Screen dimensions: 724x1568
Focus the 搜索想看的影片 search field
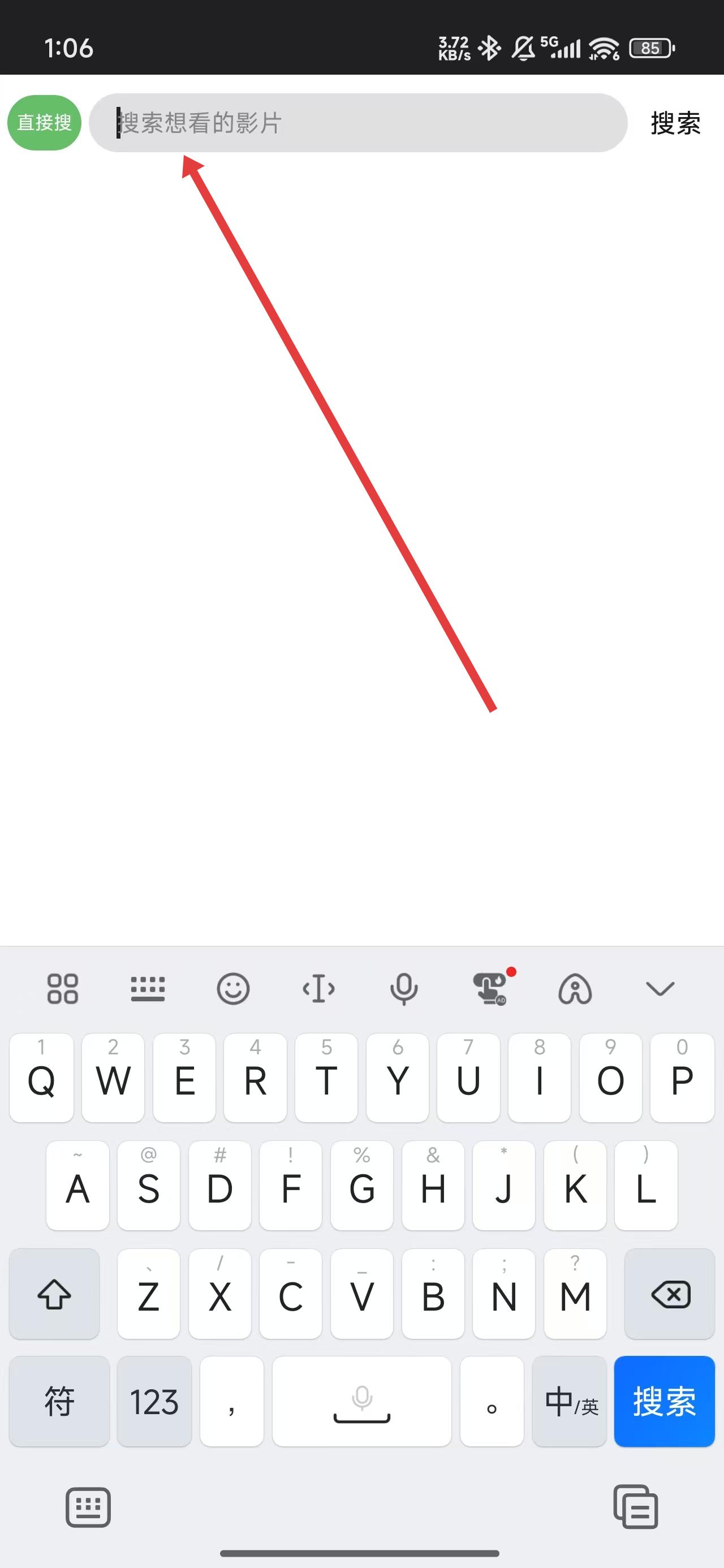click(x=358, y=123)
